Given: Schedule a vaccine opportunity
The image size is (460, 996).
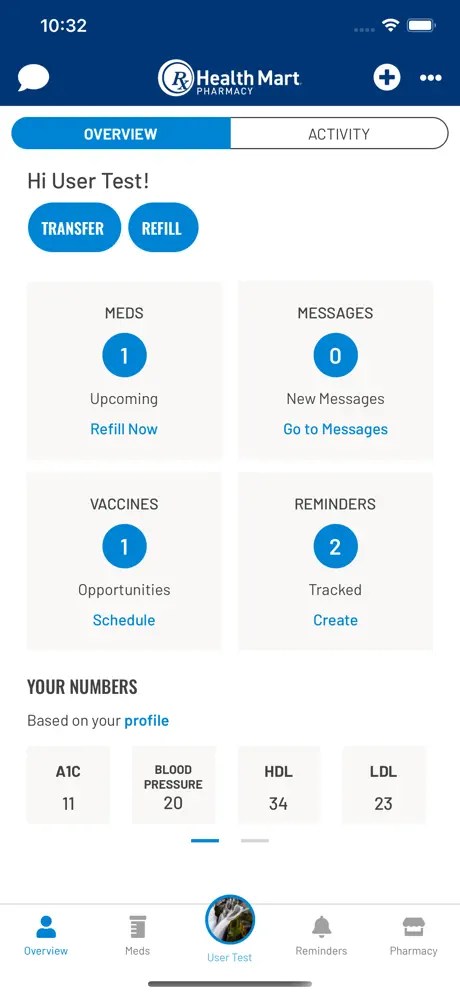Looking at the screenshot, I should [x=124, y=620].
